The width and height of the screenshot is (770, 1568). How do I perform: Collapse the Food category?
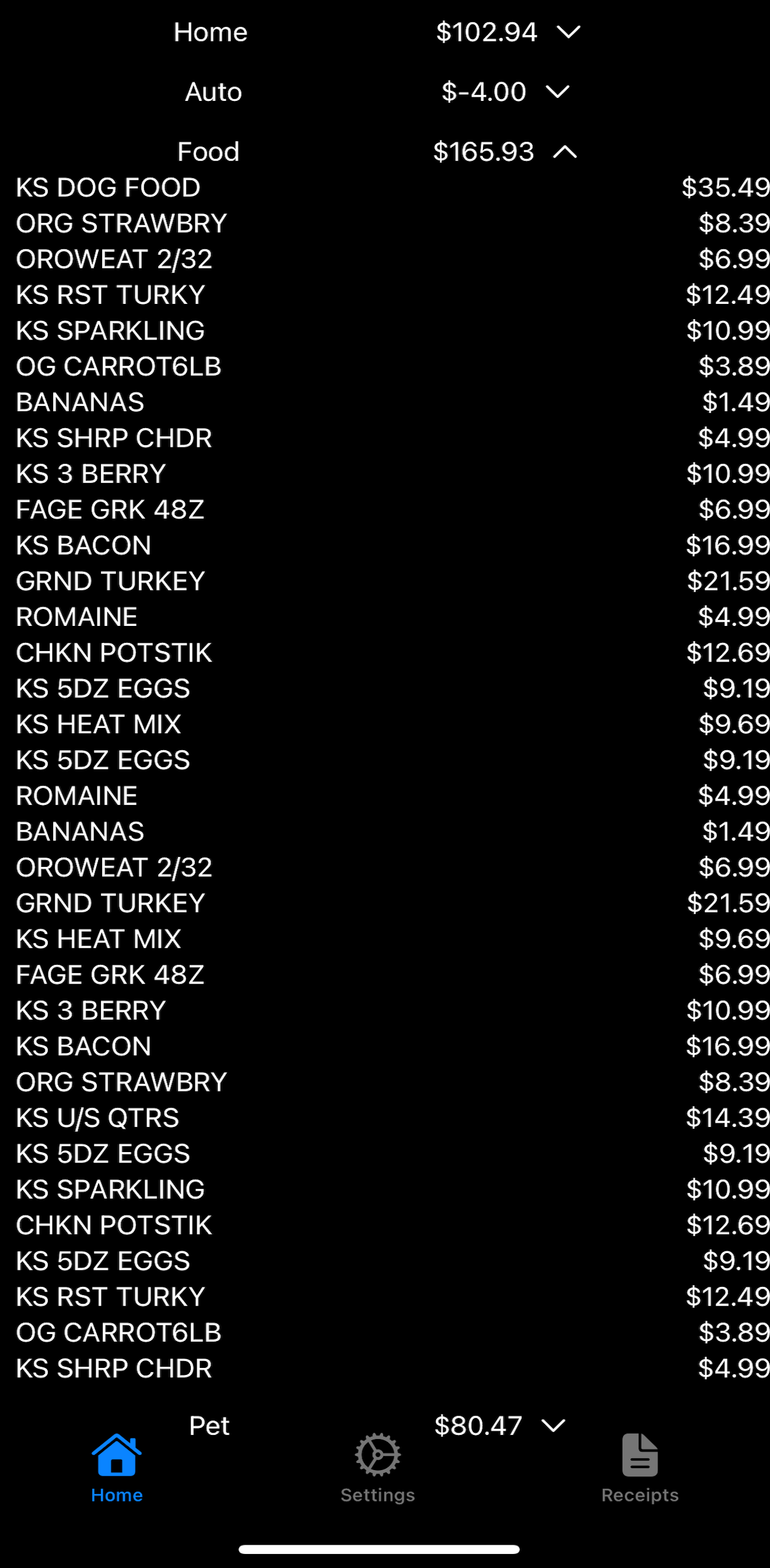(x=564, y=152)
